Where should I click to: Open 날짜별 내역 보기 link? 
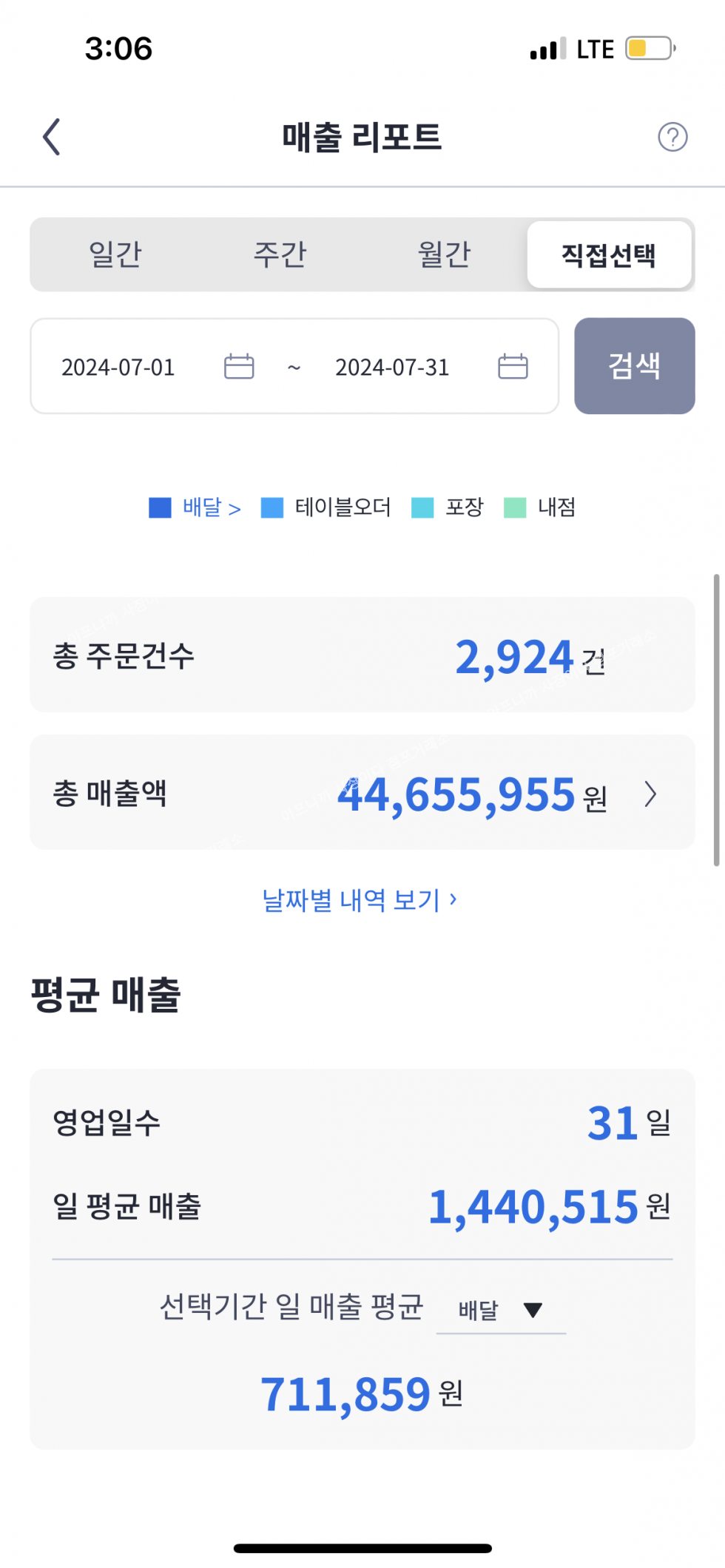click(360, 900)
